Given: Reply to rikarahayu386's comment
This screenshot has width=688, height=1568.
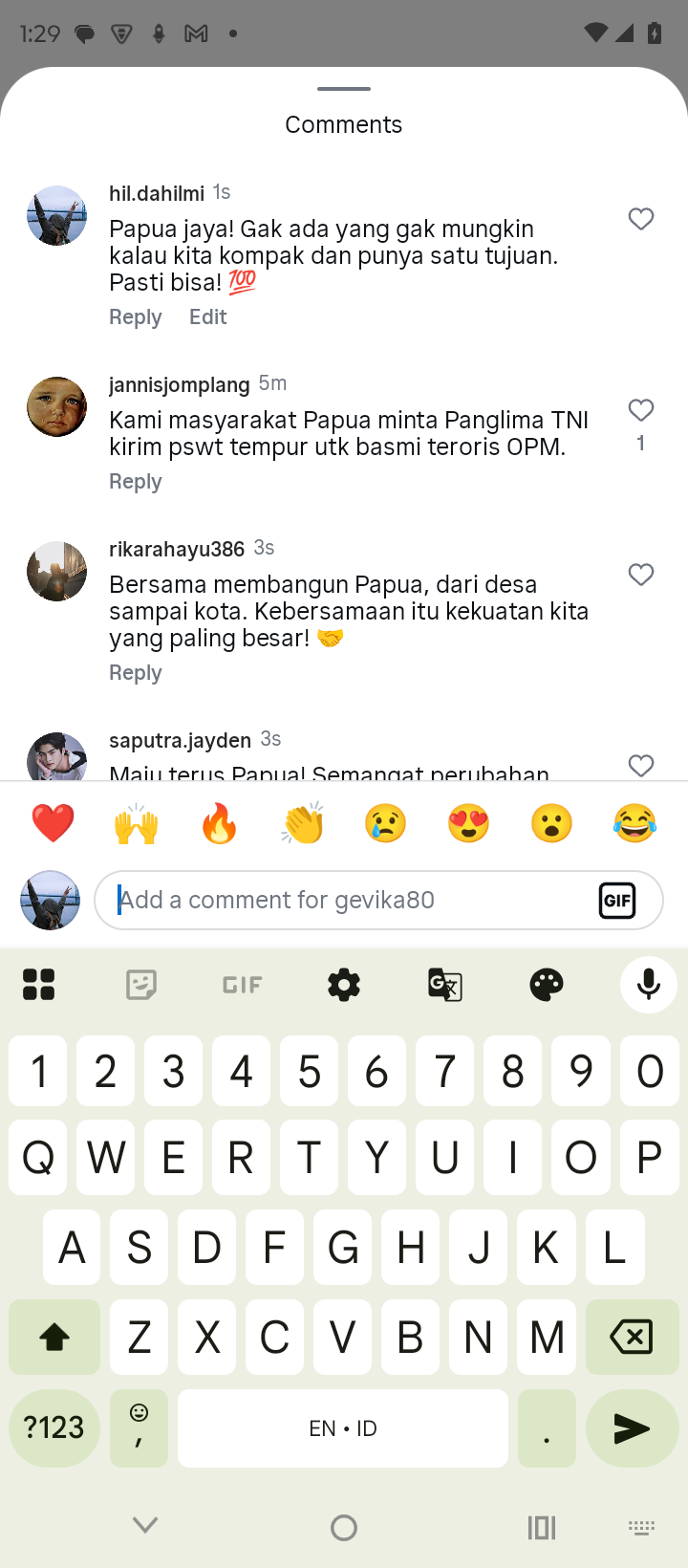Looking at the screenshot, I should [135, 673].
